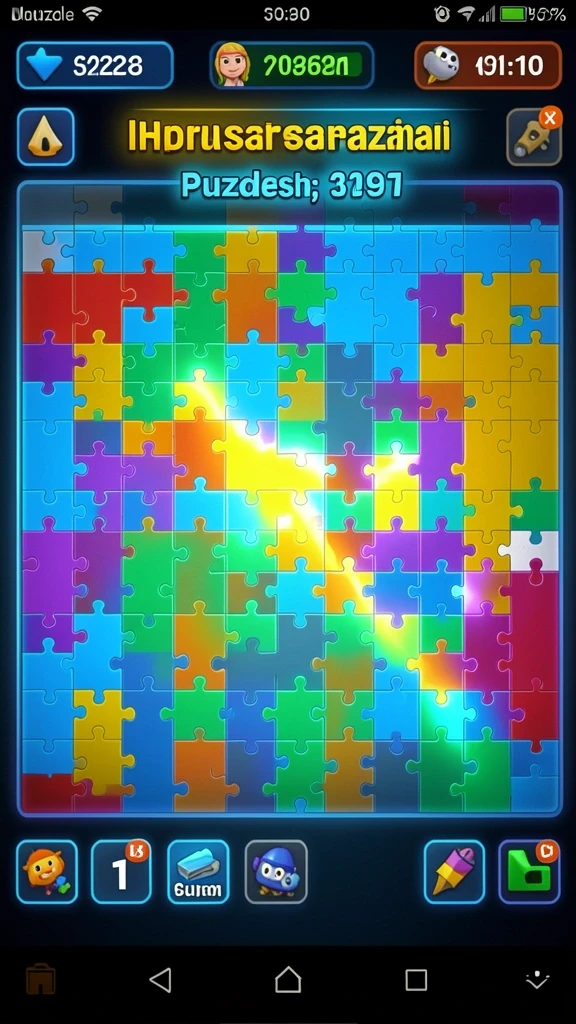Image resolution: width=576 pixels, height=1024 pixels.
Task: Tap the yellow cone icon button
Action: click(46, 136)
